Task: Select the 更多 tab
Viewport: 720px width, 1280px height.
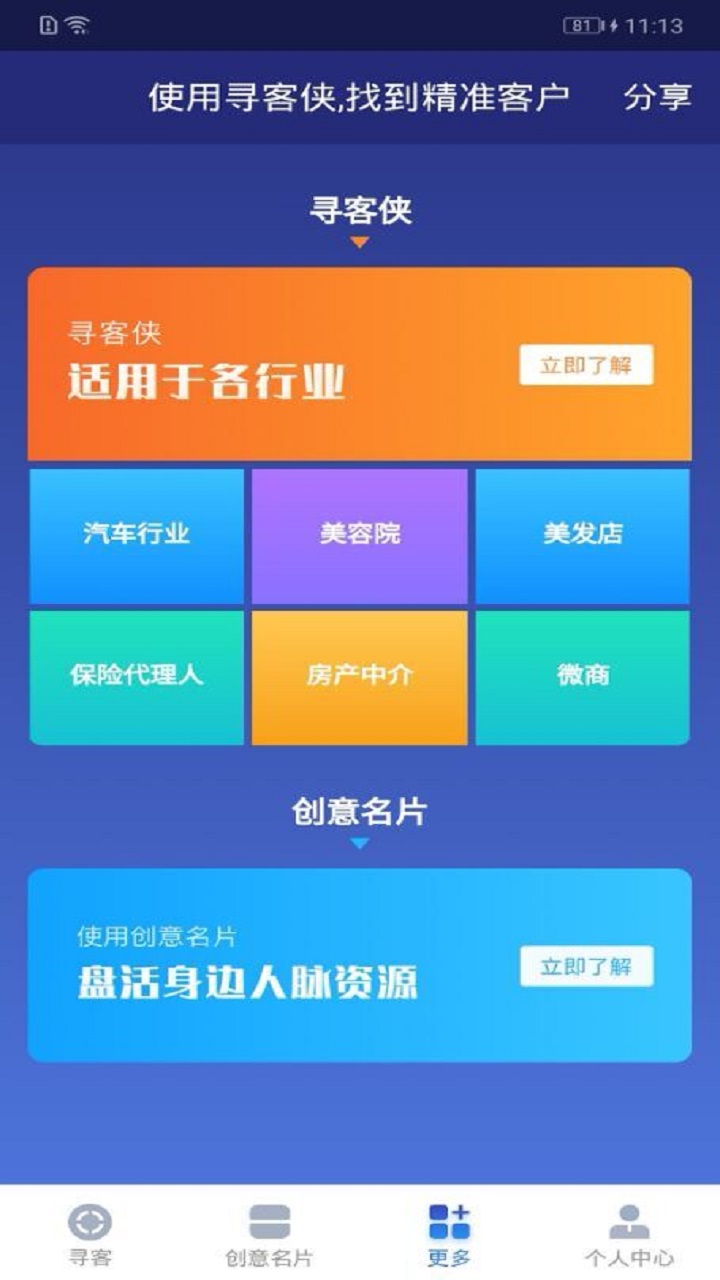Action: click(x=449, y=1235)
